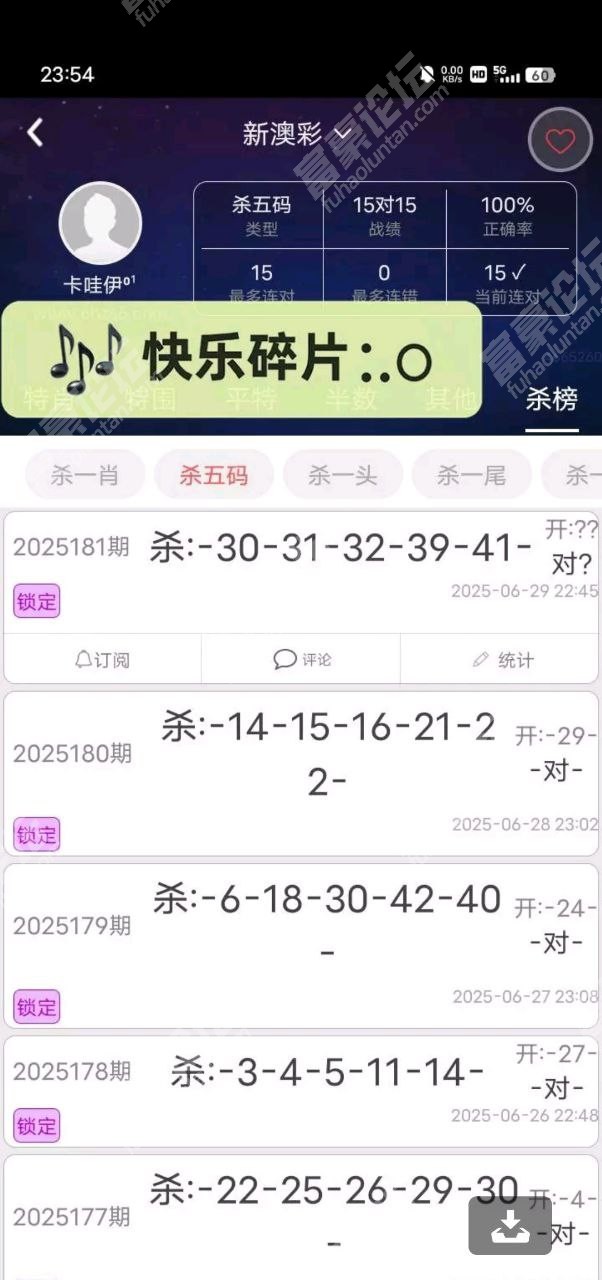Open 统计 statistics for issue 2025181
The width and height of the screenshot is (602, 1280).
pyautogui.click(x=501, y=660)
